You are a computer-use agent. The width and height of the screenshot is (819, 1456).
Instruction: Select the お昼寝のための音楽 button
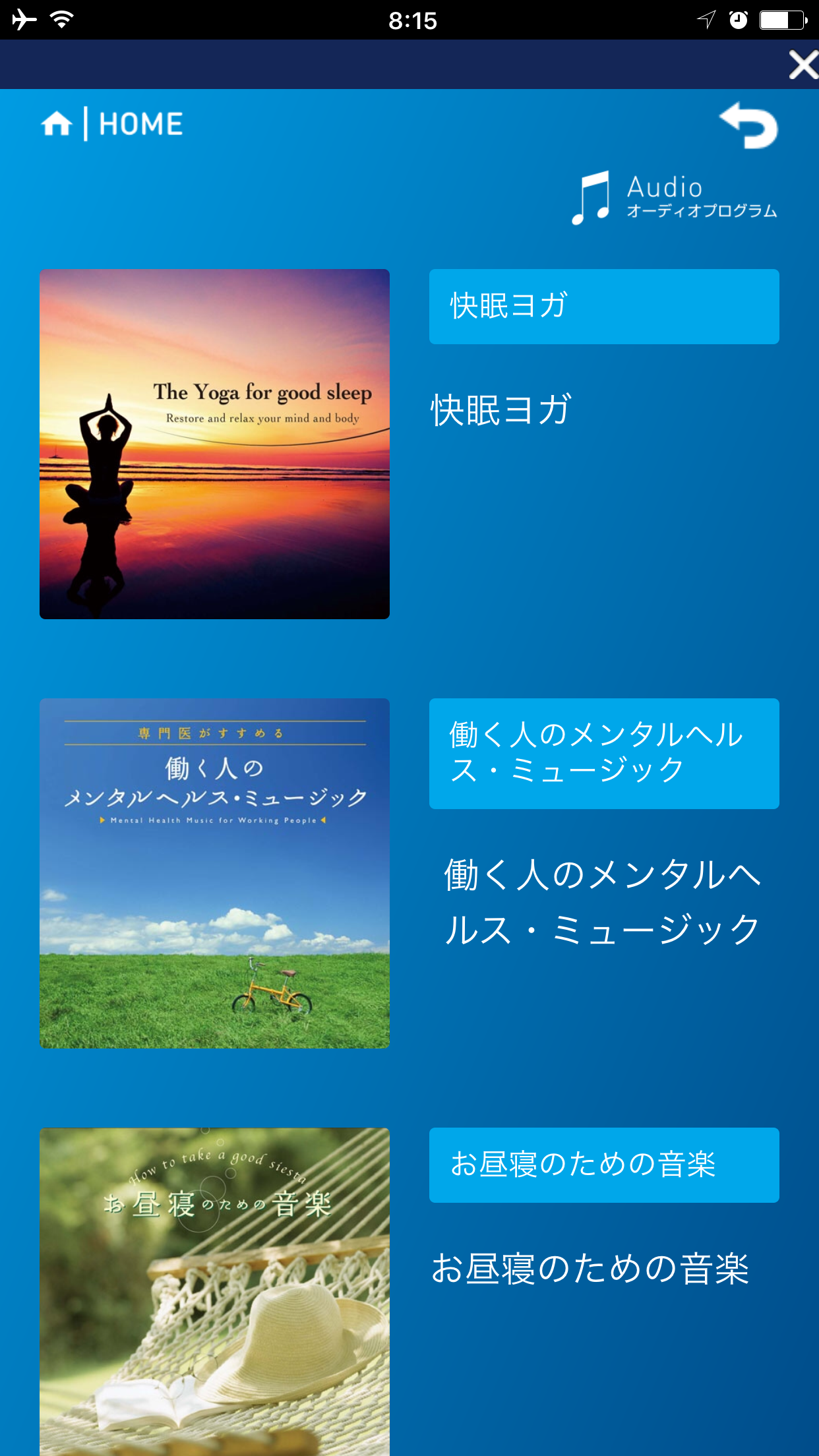click(x=604, y=1165)
